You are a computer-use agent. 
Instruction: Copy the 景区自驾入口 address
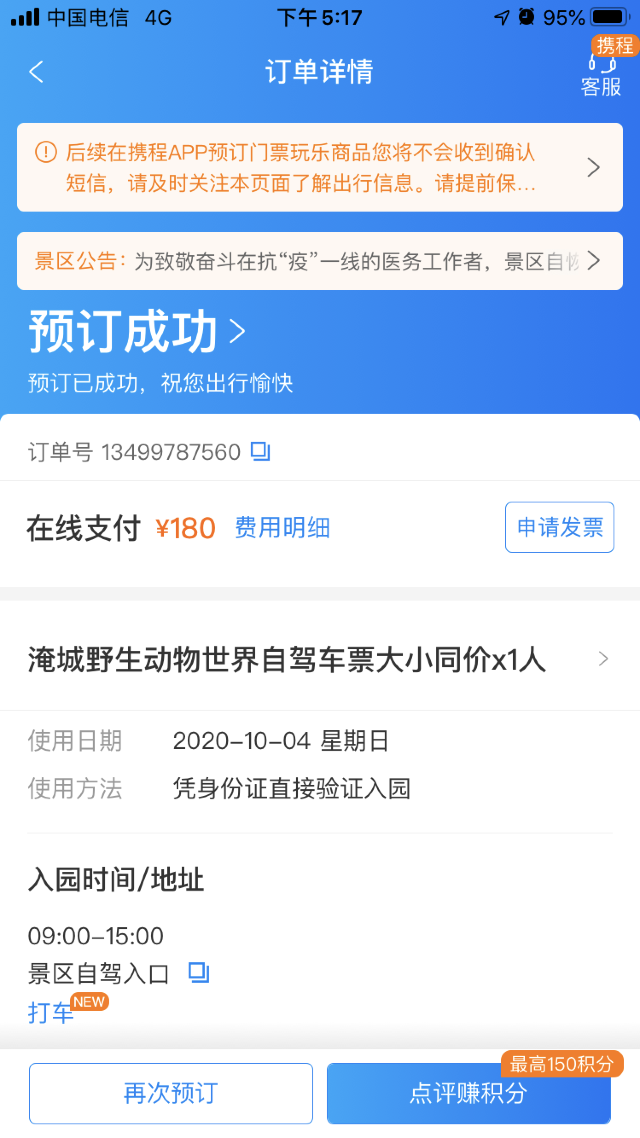pyautogui.click(x=199, y=973)
